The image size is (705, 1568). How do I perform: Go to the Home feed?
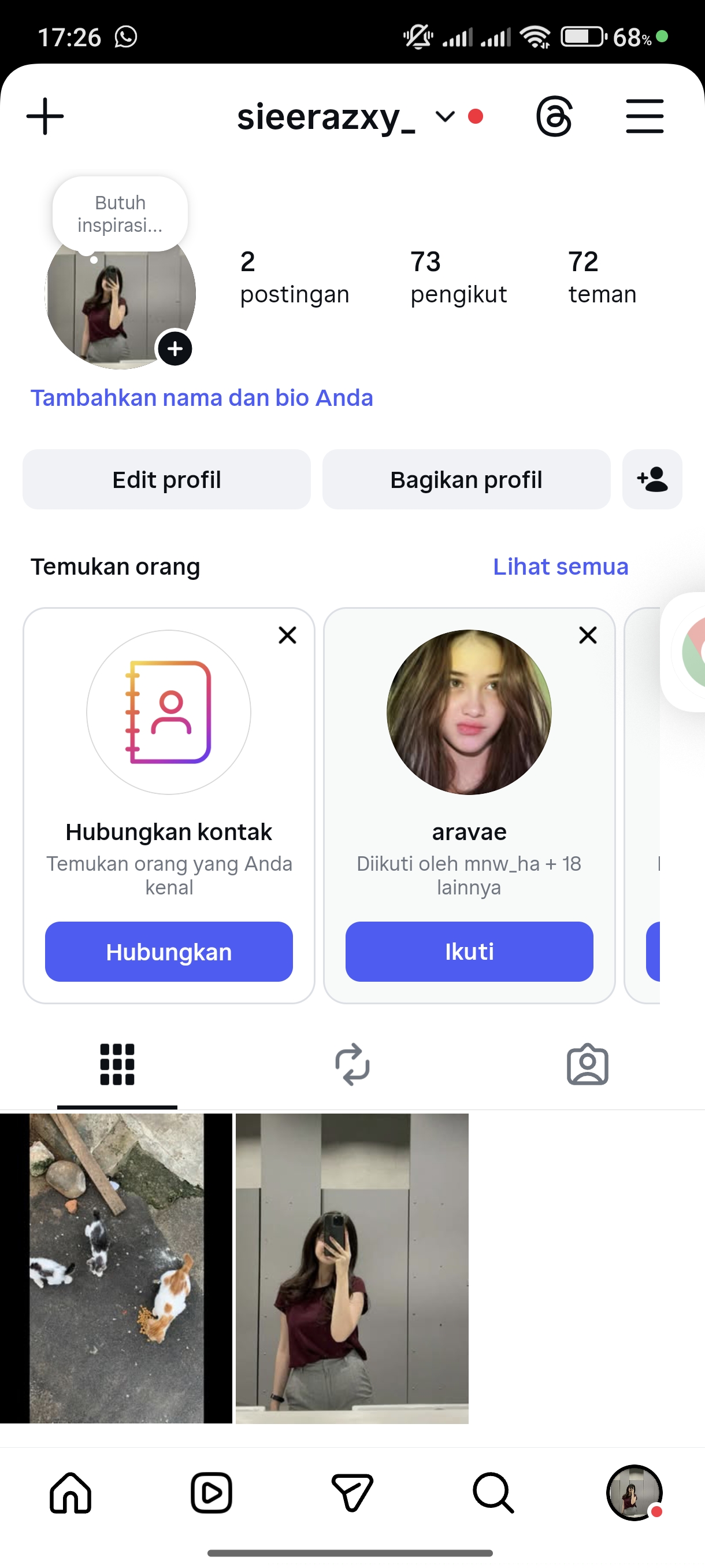pos(70,1492)
